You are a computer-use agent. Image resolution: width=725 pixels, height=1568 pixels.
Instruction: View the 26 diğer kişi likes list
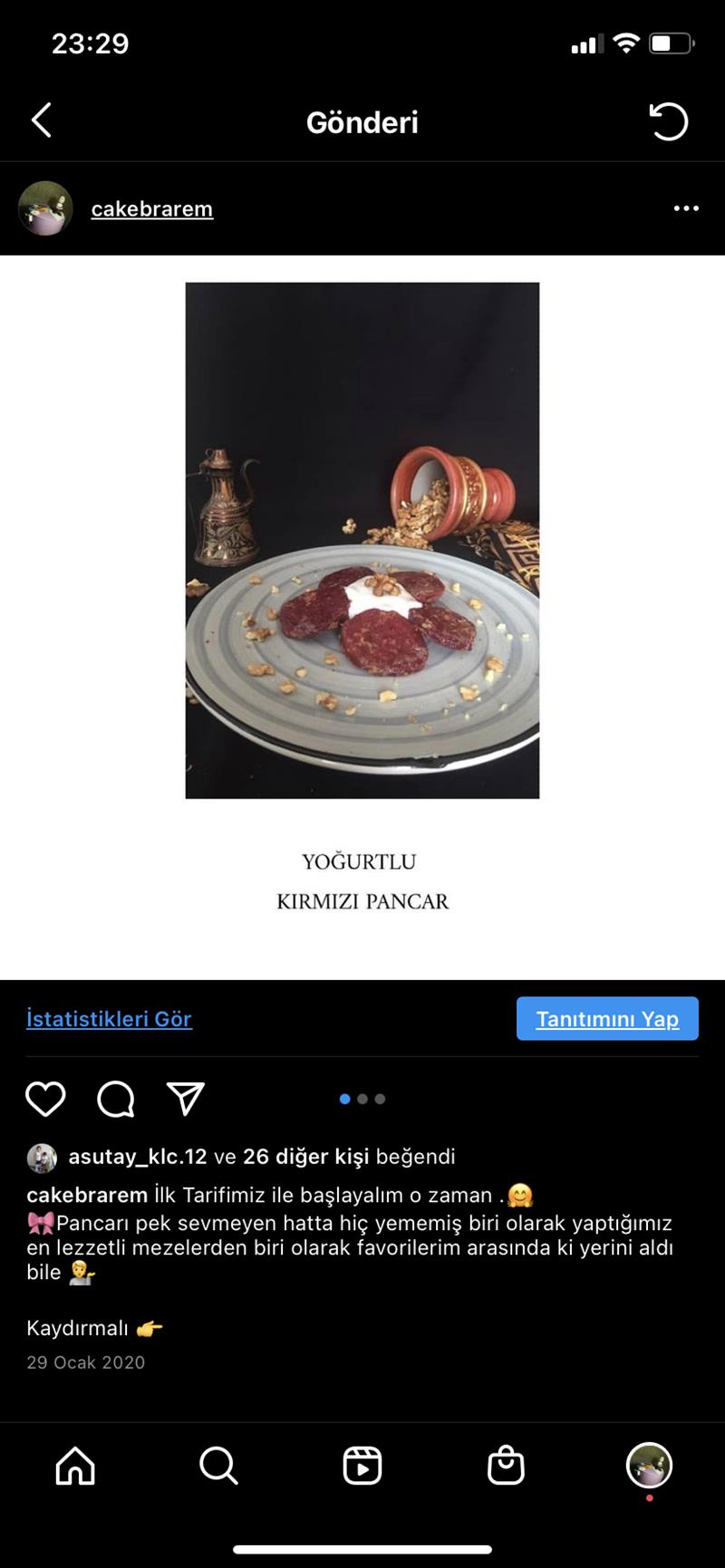305,1157
